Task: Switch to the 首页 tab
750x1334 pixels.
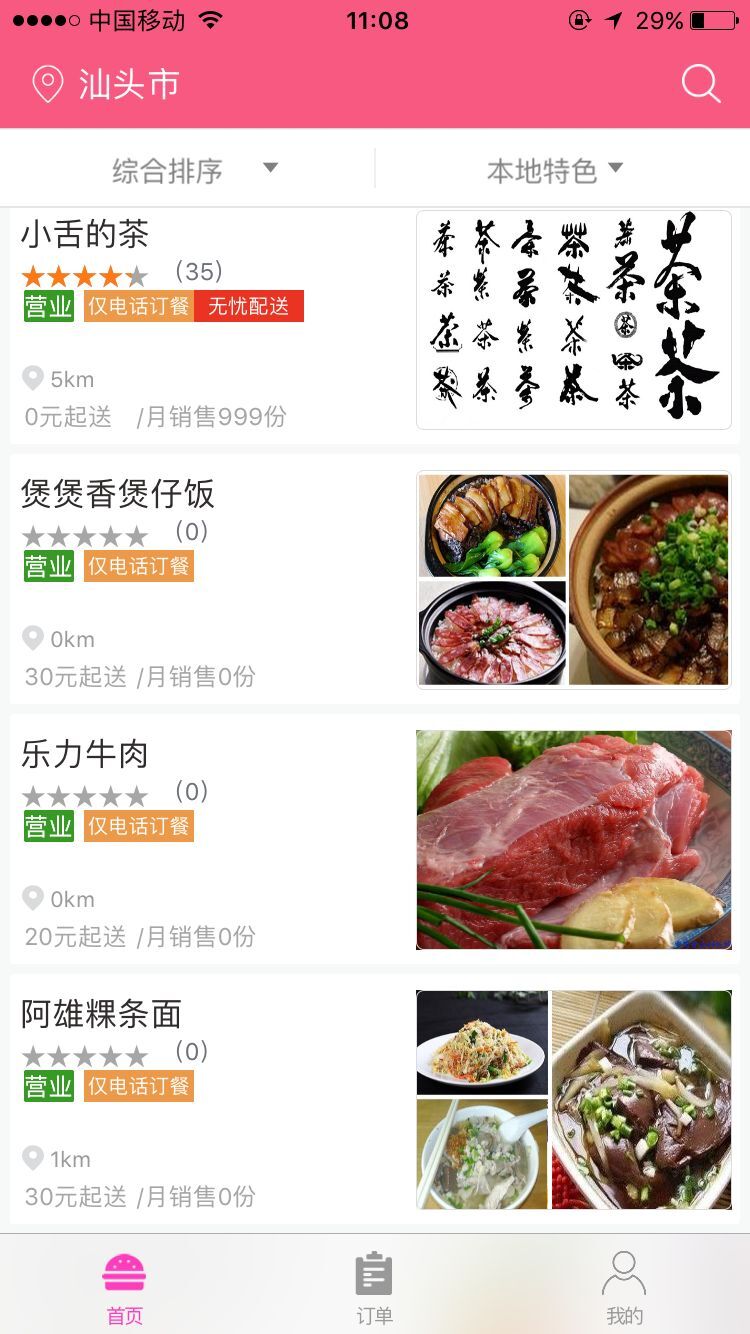Action: coord(125,1288)
